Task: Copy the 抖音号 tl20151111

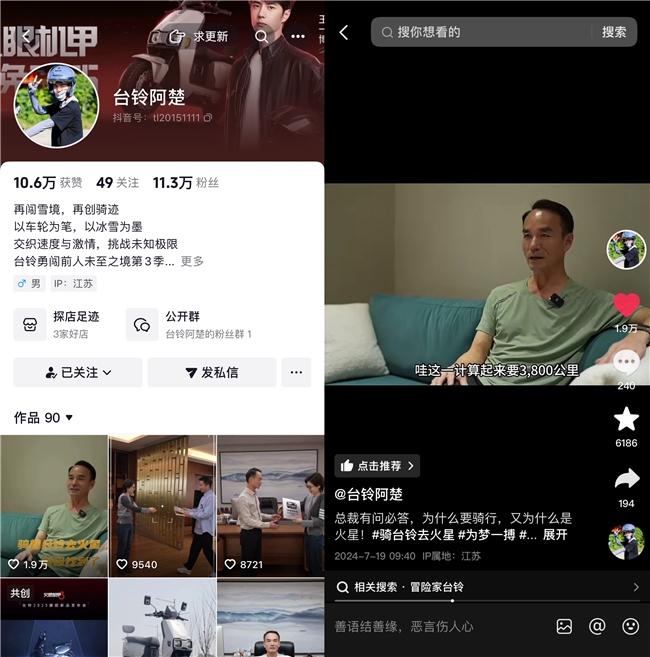Action: pyautogui.click(x=208, y=118)
